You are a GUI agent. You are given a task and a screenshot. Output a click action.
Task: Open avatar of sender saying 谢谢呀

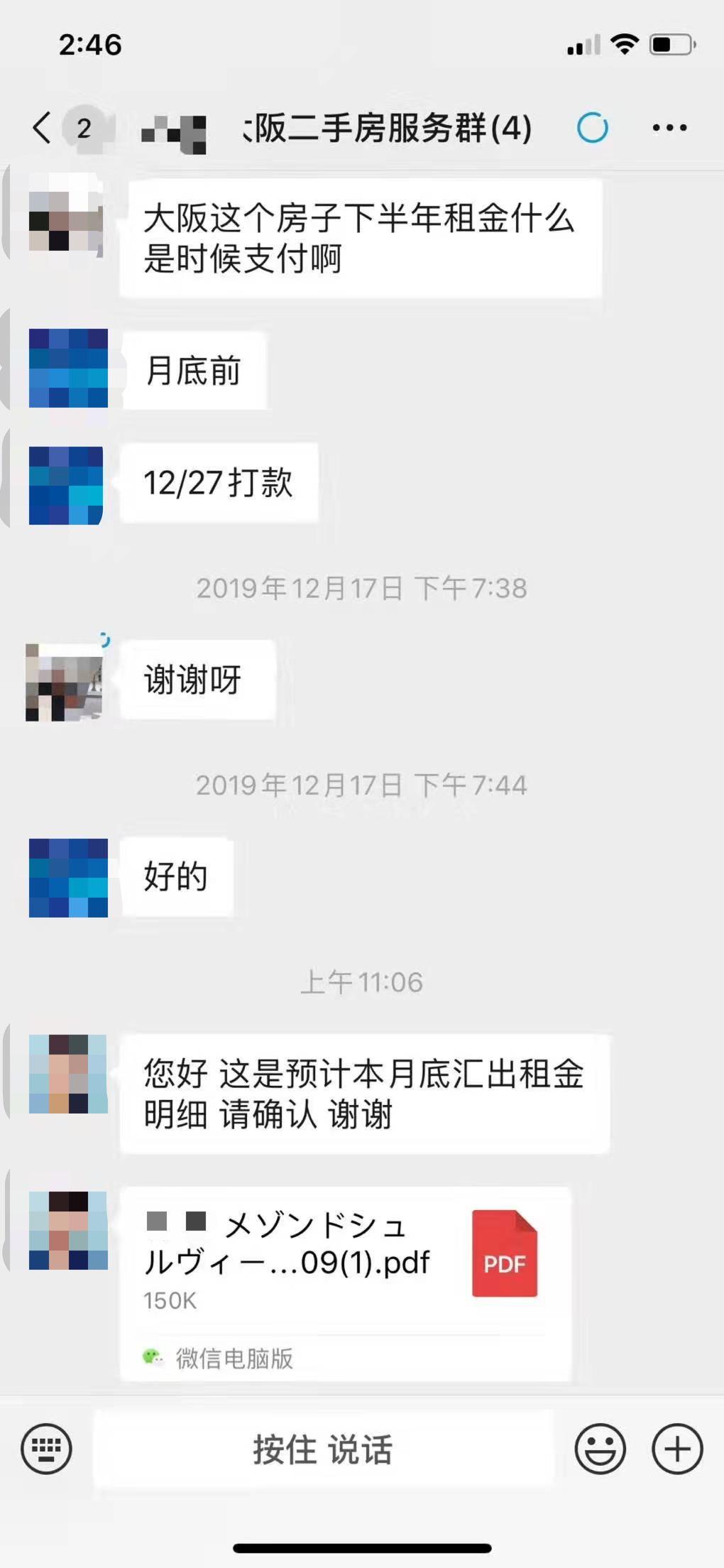coord(65,682)
